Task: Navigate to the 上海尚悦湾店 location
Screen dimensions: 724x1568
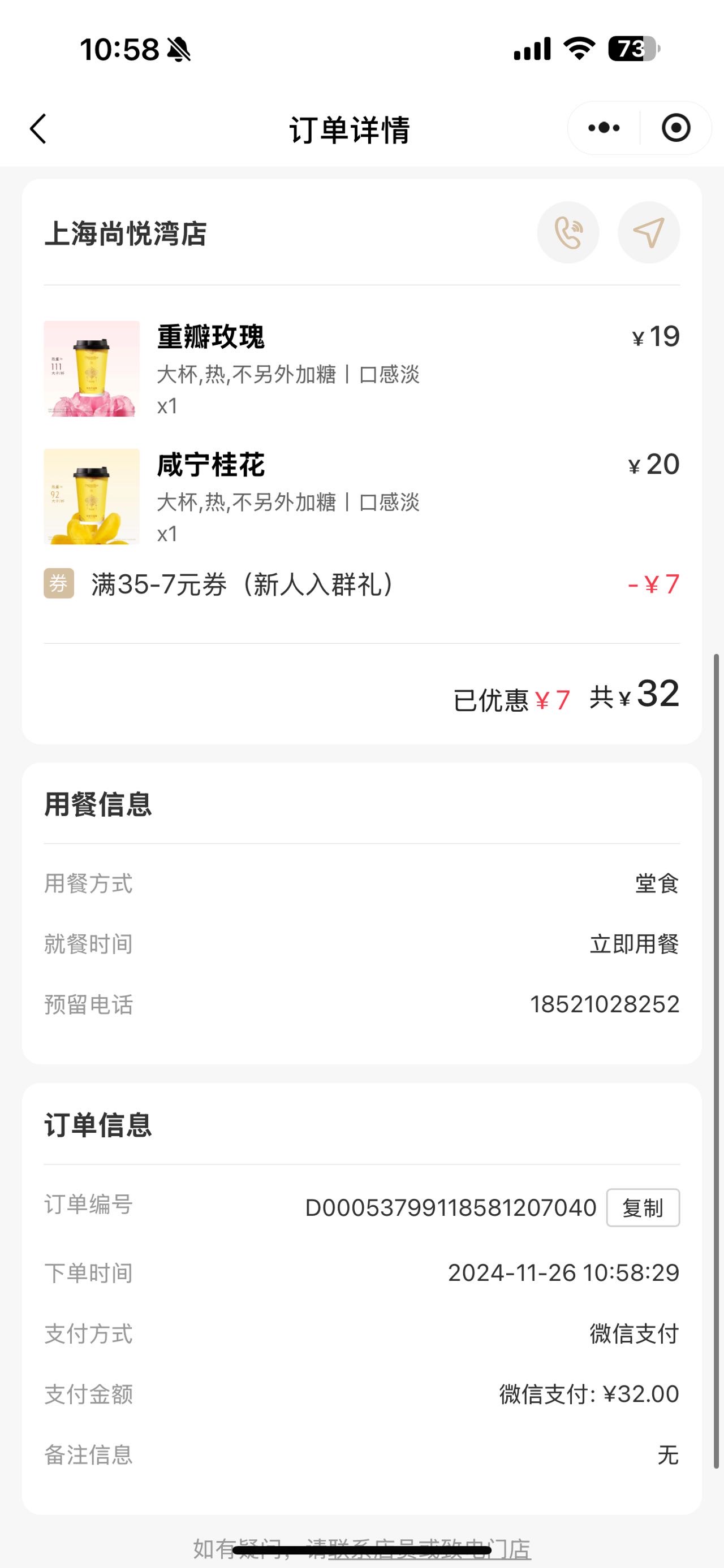Action: point(649,232)
